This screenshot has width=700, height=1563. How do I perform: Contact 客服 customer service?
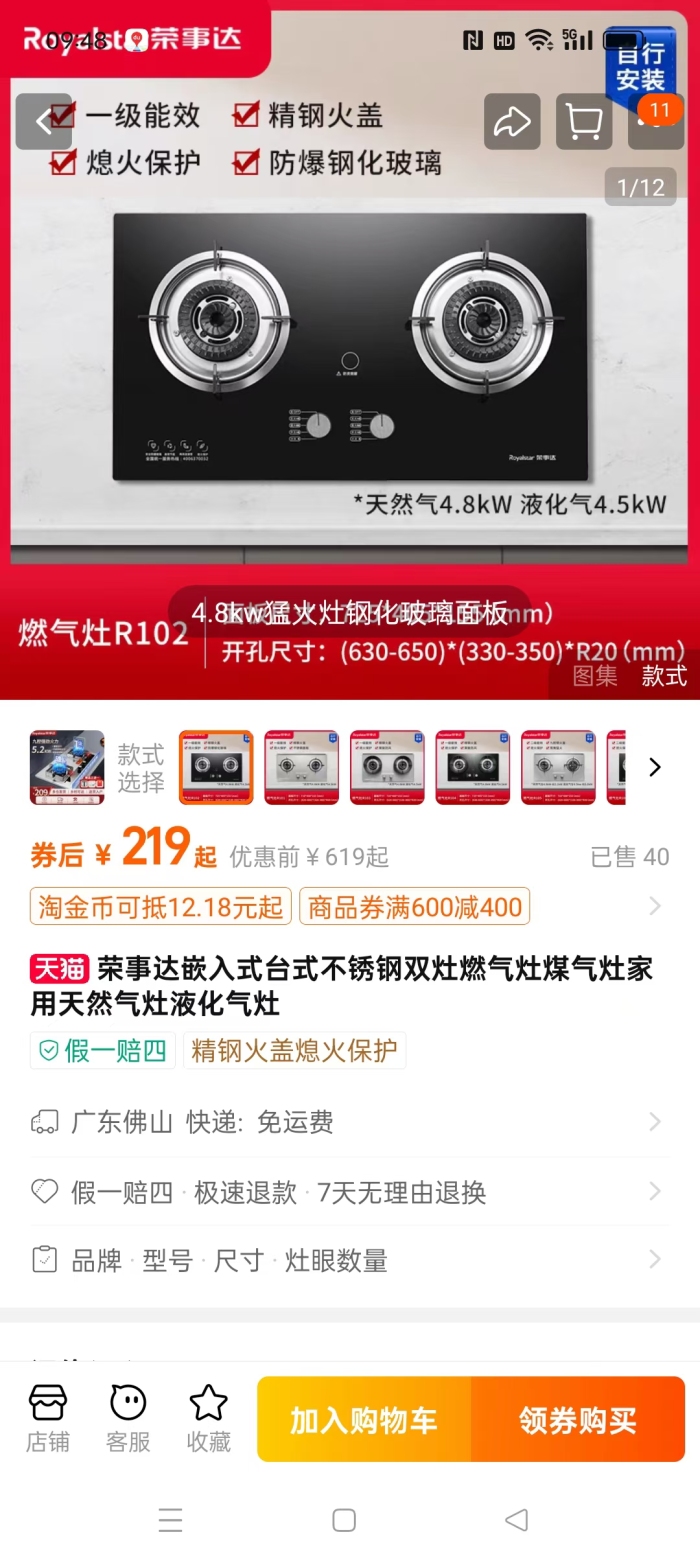pos(128,1418)
